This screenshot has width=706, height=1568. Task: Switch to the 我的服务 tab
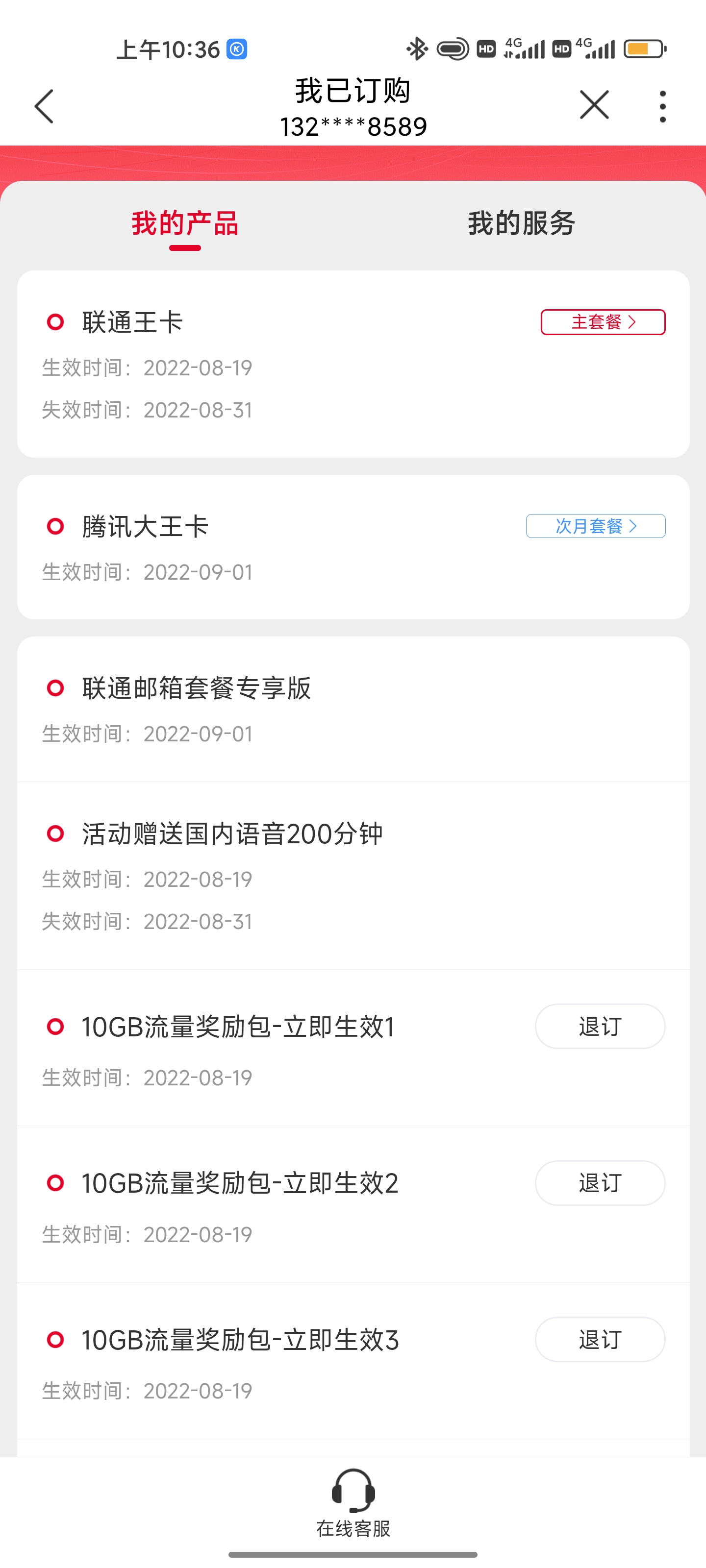point(522,223)
